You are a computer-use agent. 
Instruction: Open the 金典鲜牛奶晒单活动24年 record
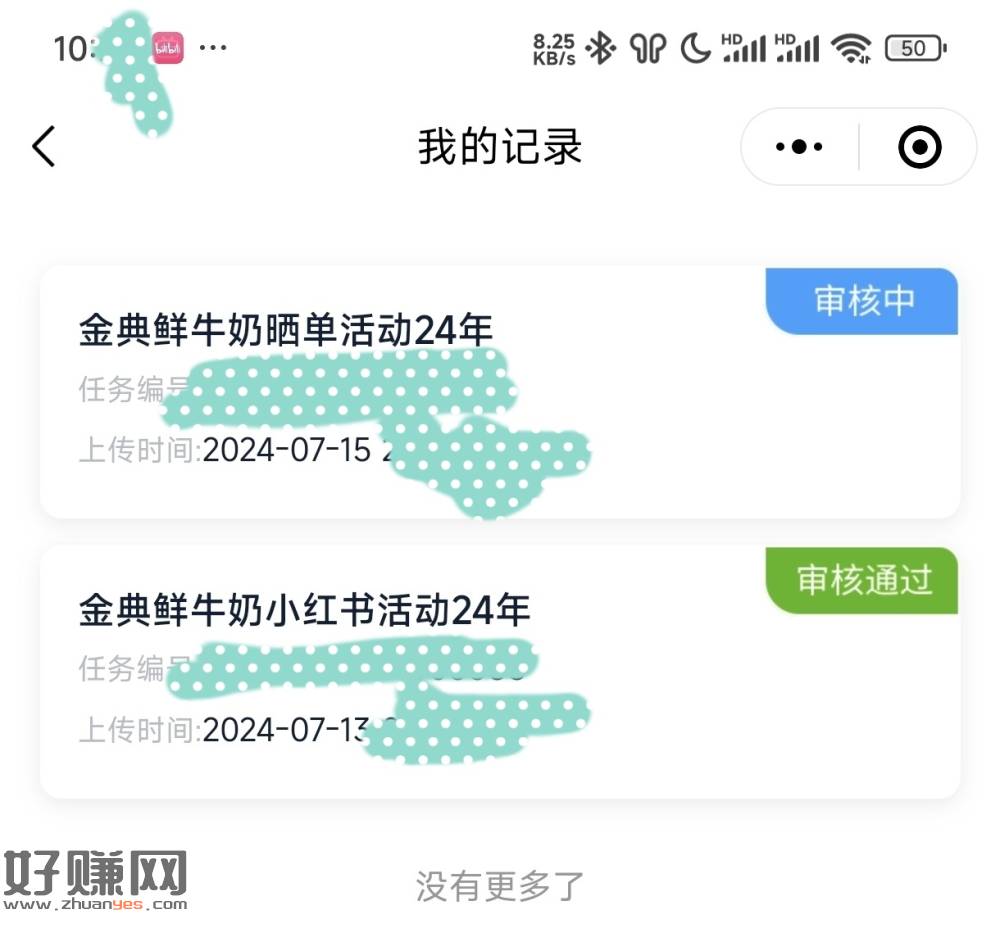pyautogui.click(x=285, y=331)
